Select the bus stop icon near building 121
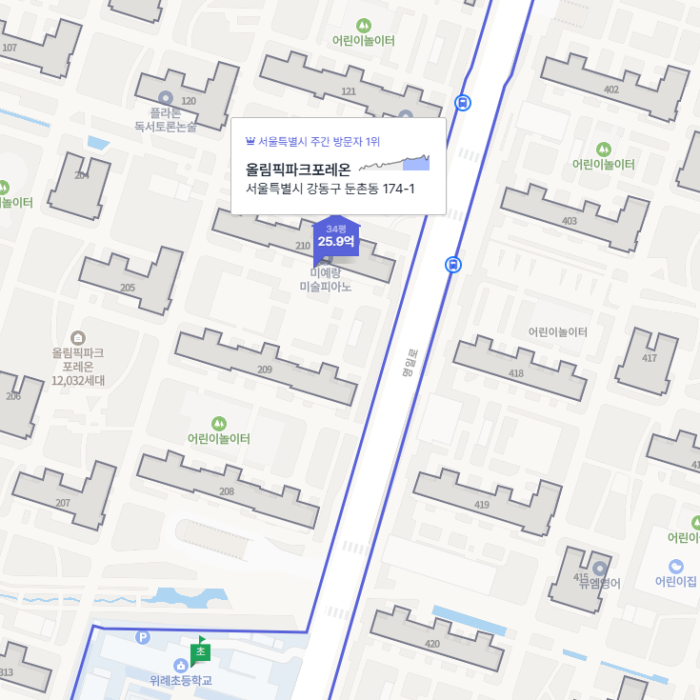Image resolution: width=700 pixels, height=700 pixels. tap(463, 102)
